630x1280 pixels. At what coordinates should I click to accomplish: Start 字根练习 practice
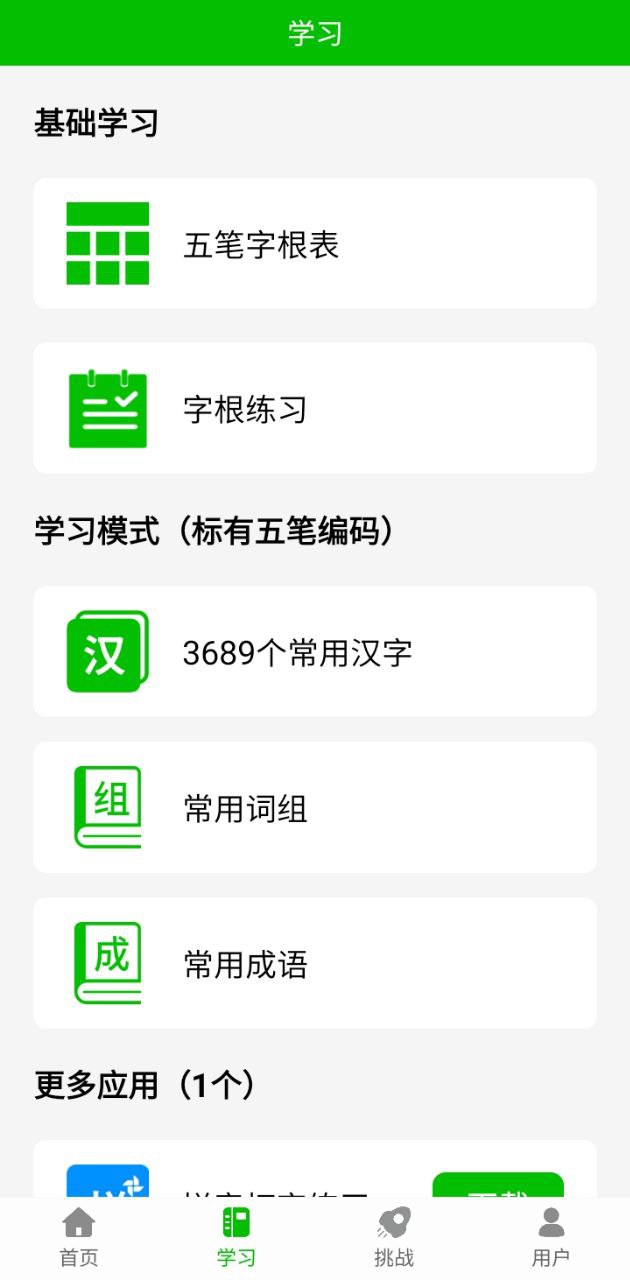314,408
